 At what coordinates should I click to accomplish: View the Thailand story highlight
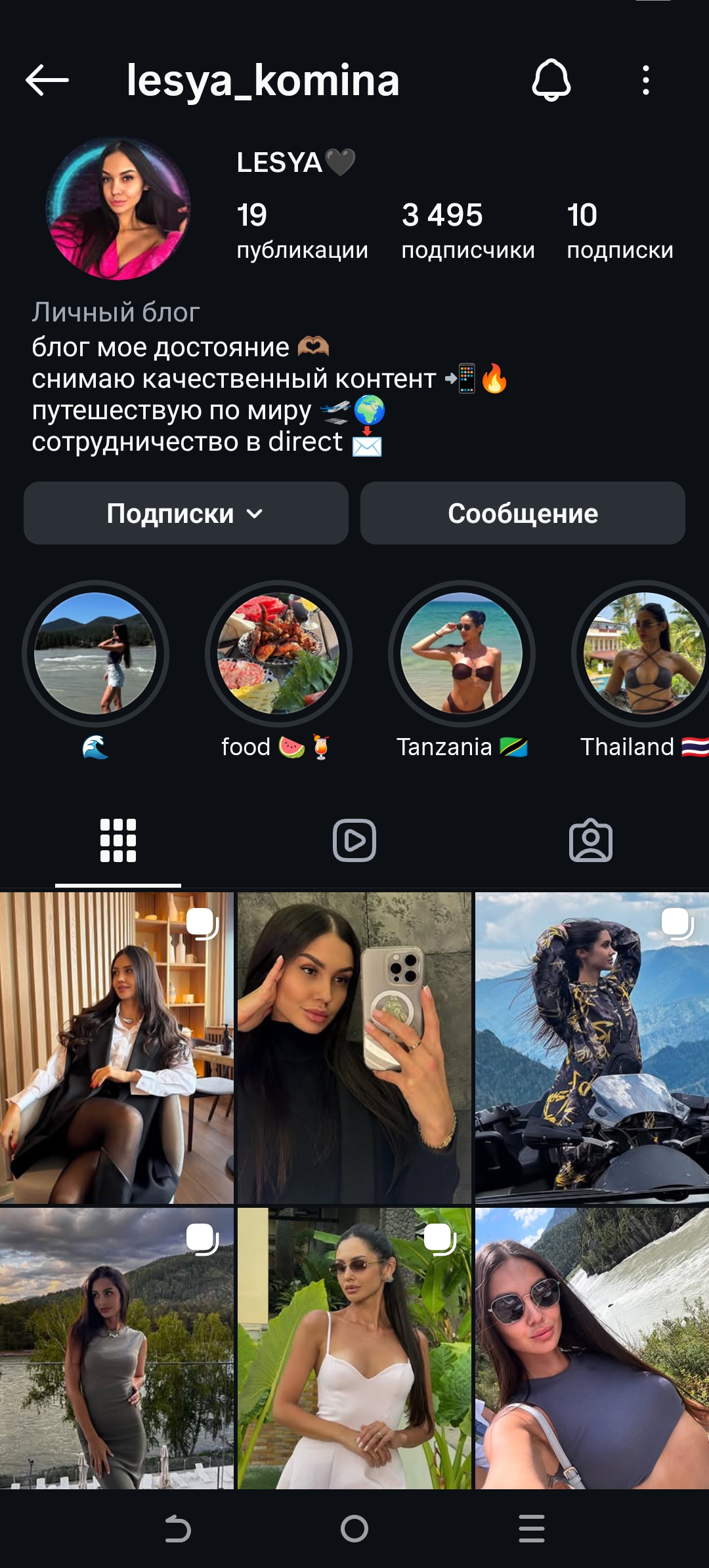click(643, 653)
